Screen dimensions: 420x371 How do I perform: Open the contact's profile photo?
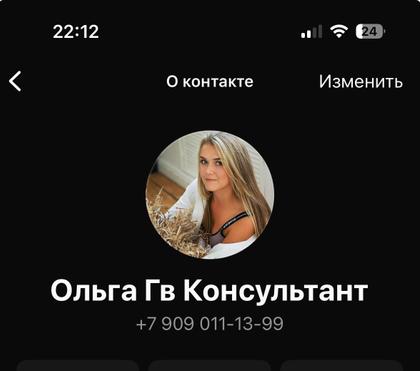pos(210,195)
